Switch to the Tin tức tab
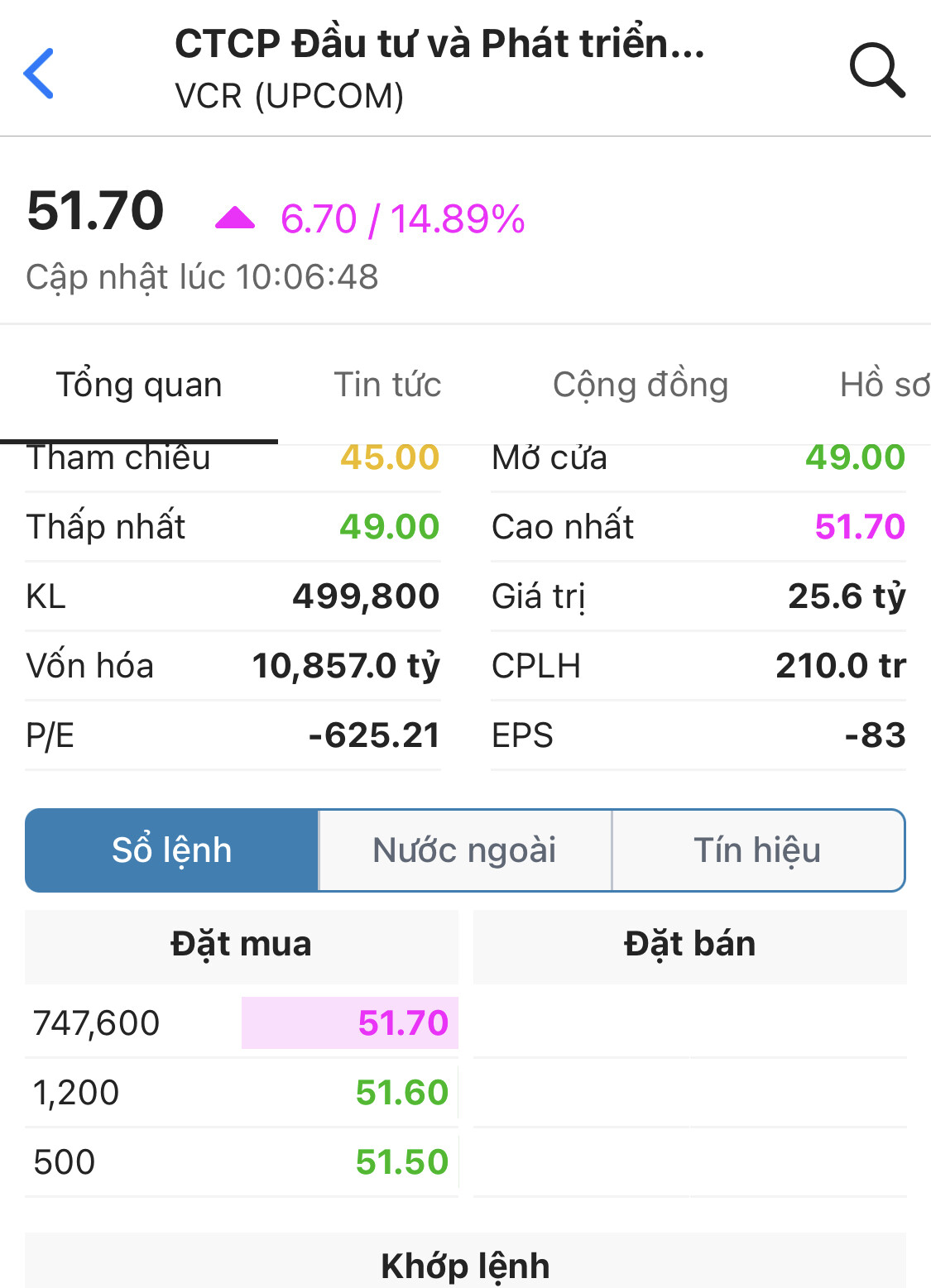 387,385
